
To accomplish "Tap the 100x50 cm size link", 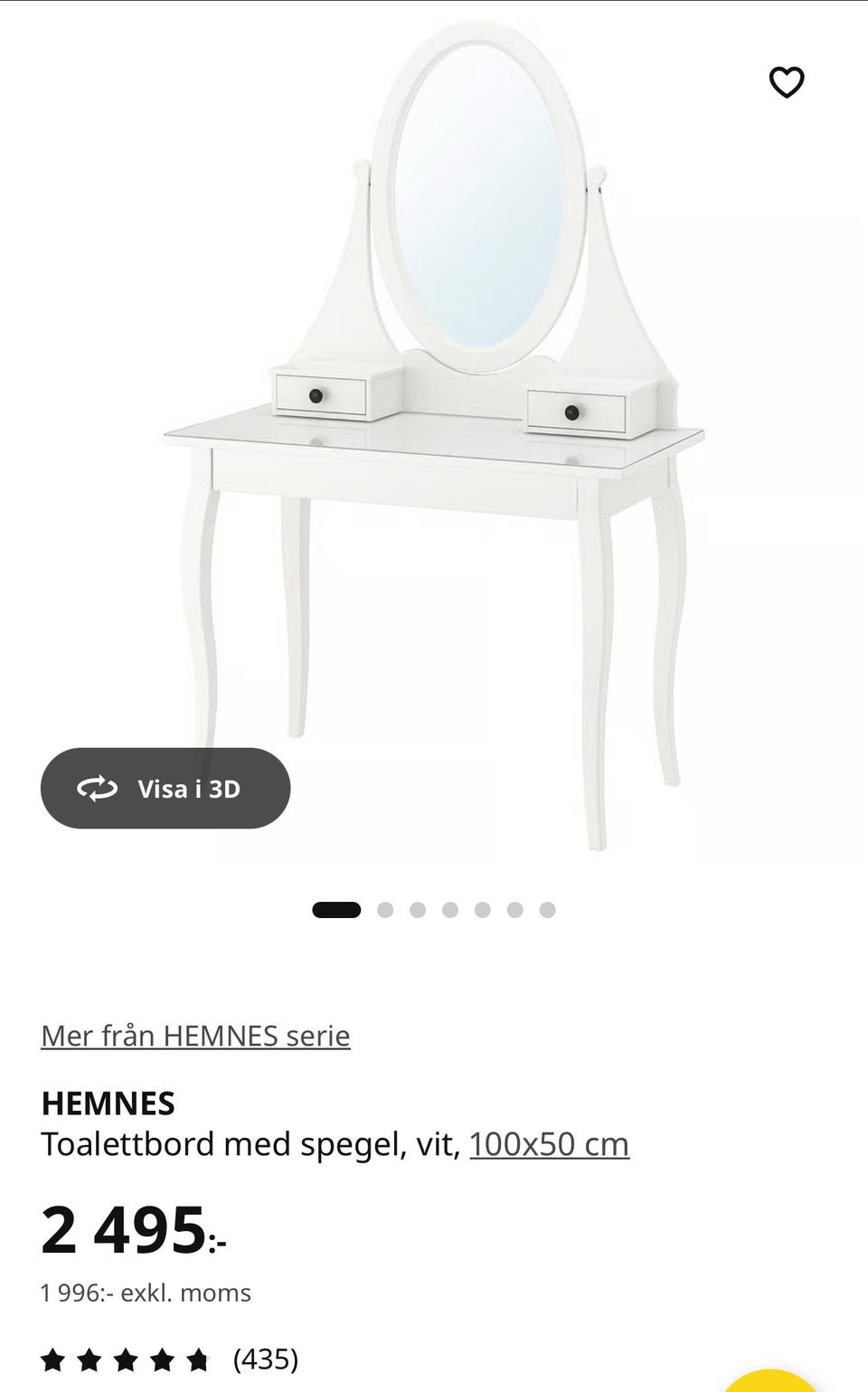I will point(549,1144).
